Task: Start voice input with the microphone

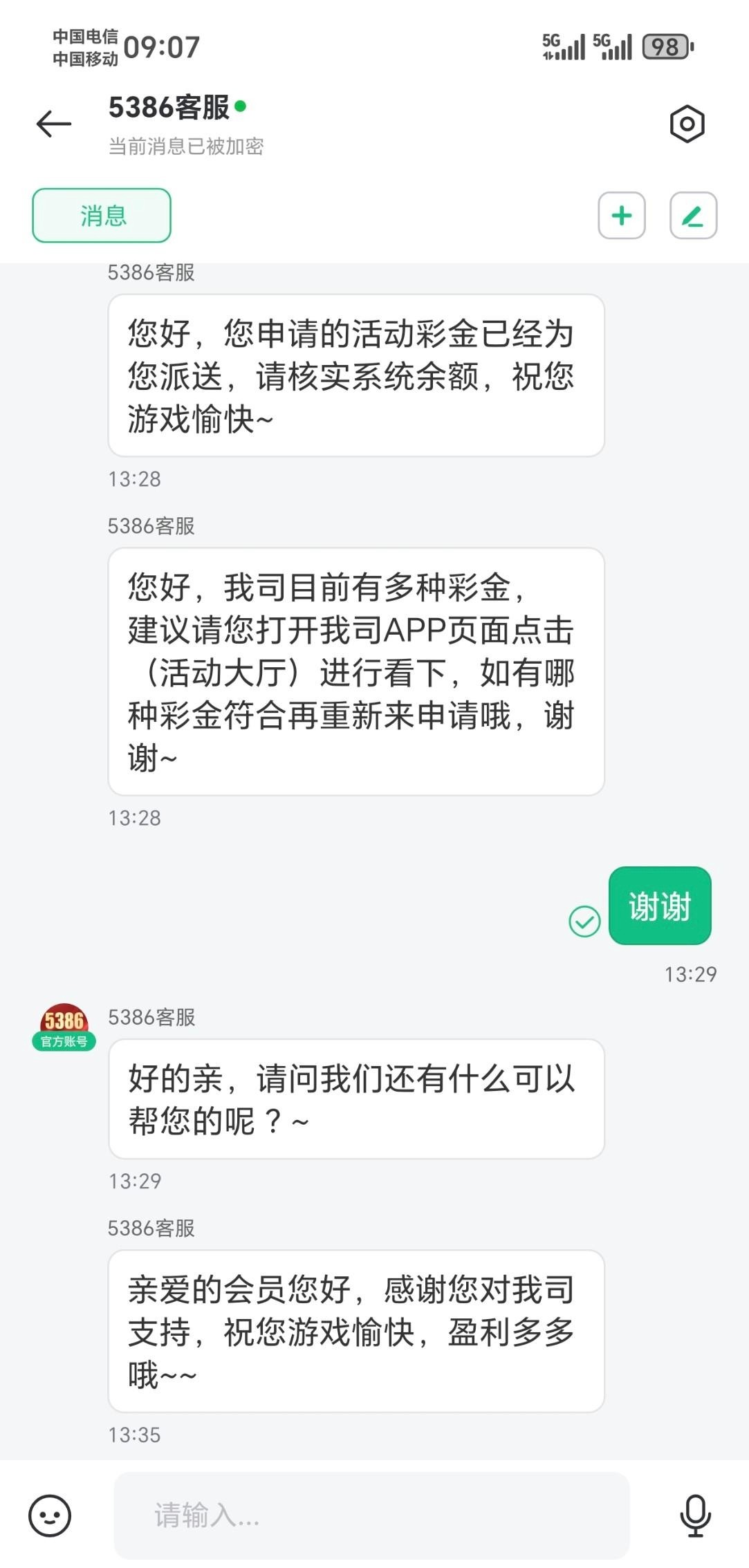Action: (x=695, y=1515)
